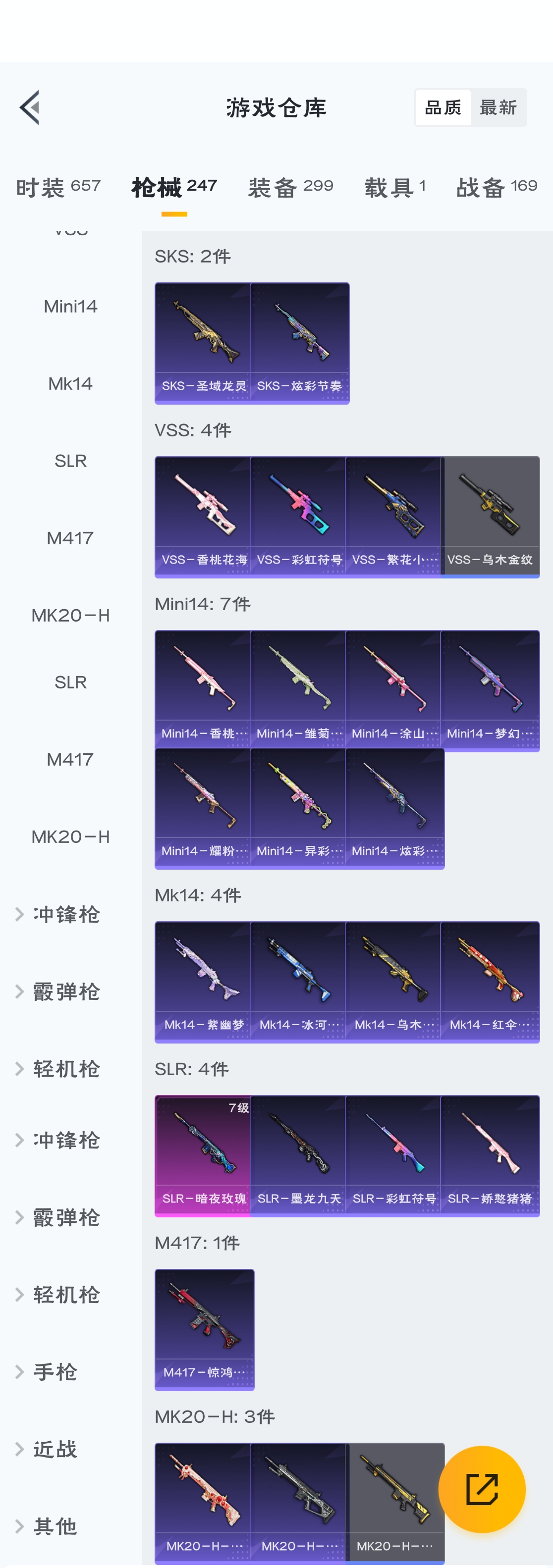Expand the 其他 category

coord(55,1526)
